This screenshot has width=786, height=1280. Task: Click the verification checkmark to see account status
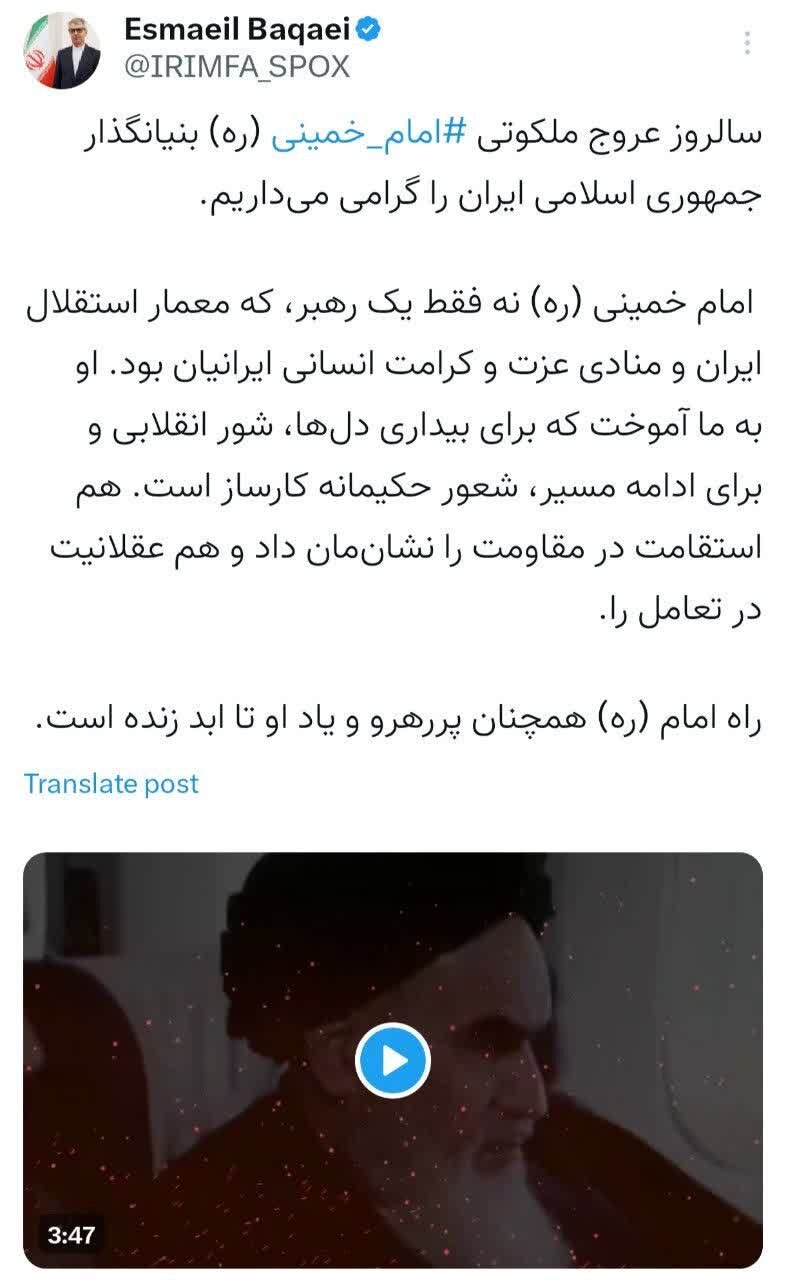(376, 30)
